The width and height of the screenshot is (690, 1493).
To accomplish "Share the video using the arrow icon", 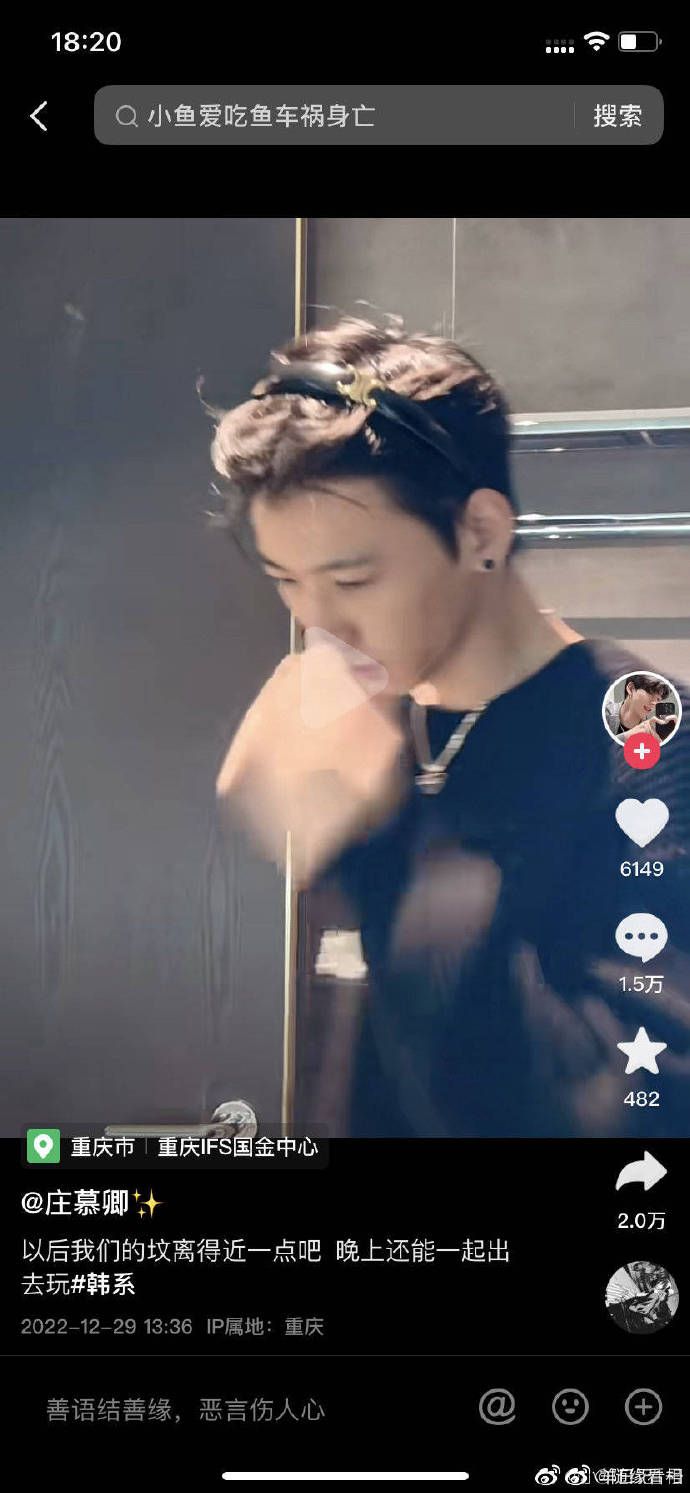I will 641,1173.
